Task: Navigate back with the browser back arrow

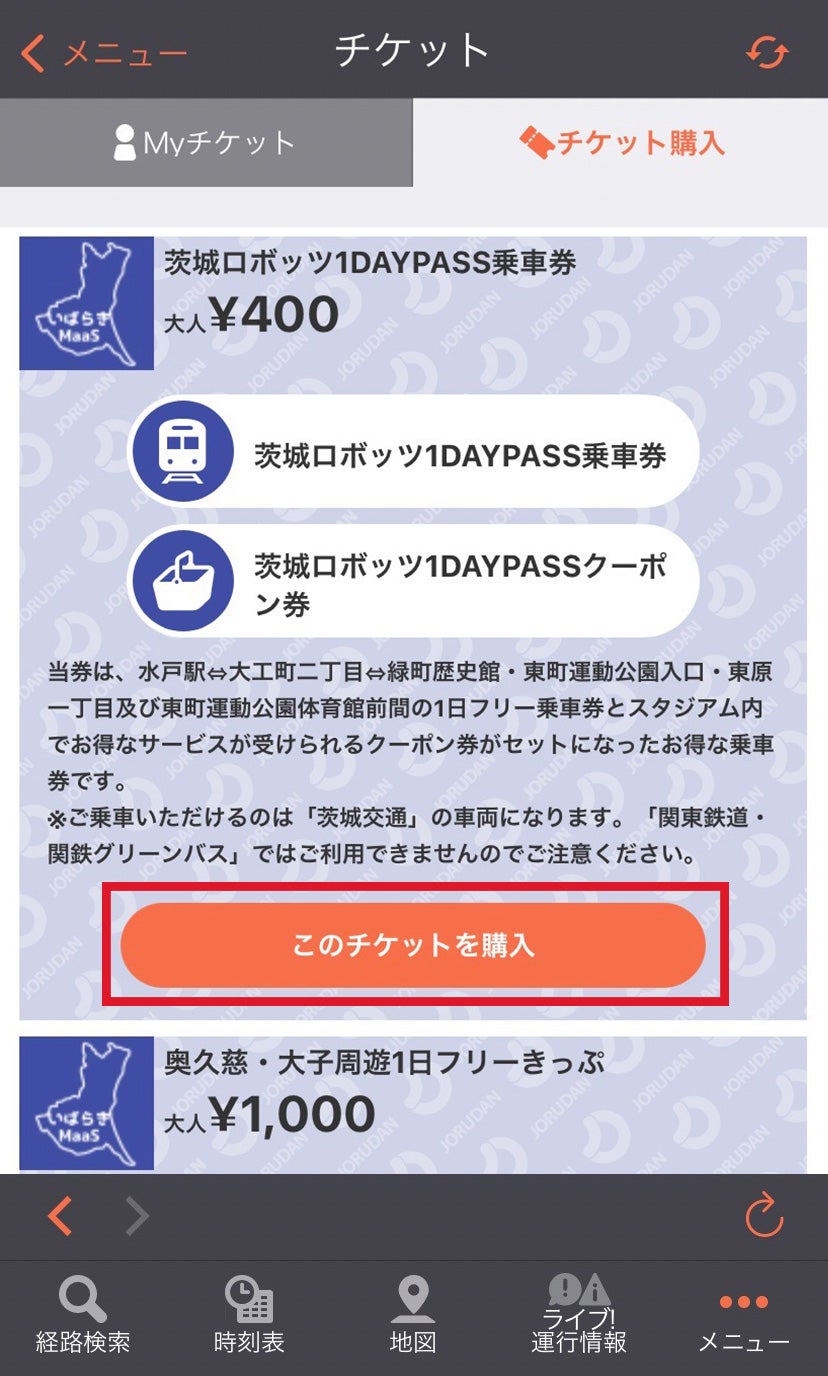Action: [x=61, y=1217]
